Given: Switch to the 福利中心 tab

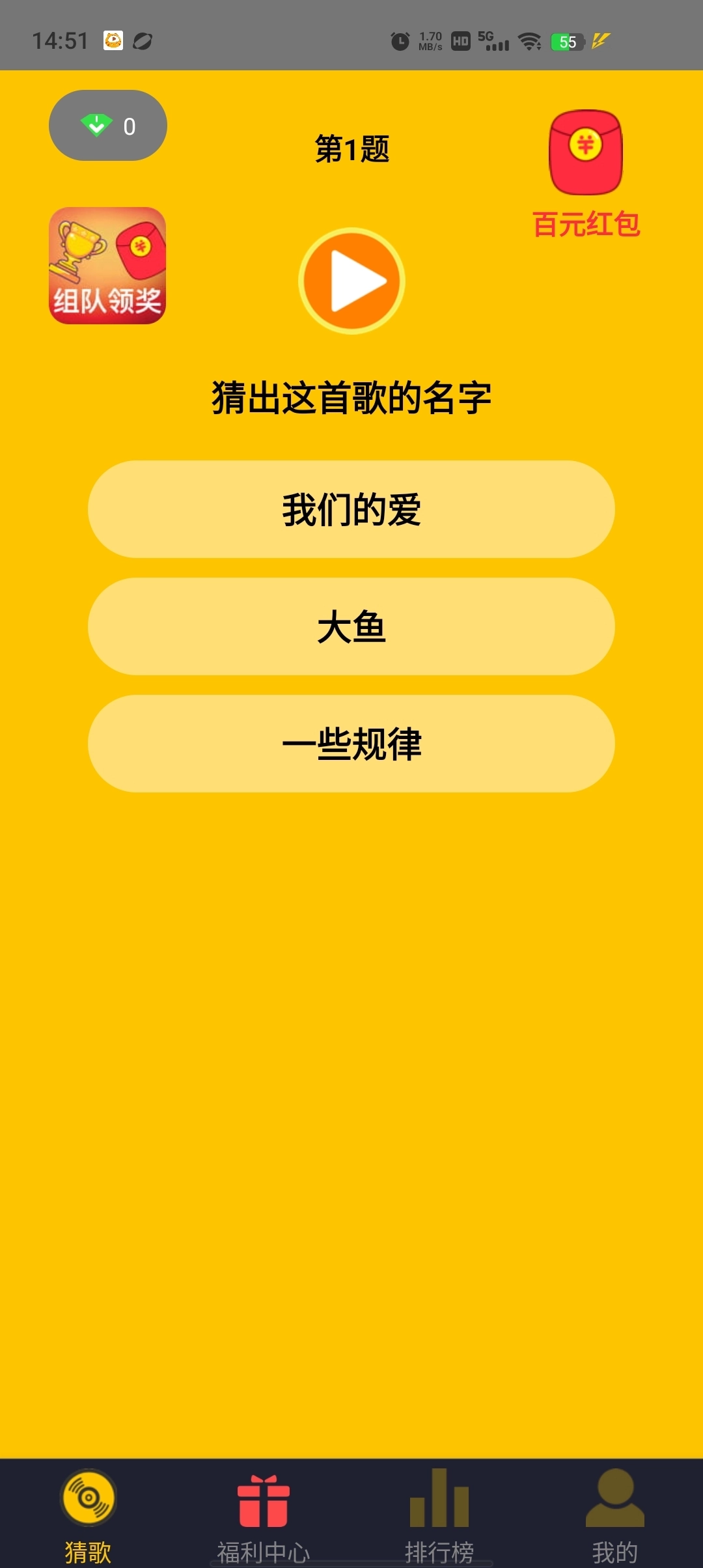Looking at the screenshot, I should [264, 1514].
